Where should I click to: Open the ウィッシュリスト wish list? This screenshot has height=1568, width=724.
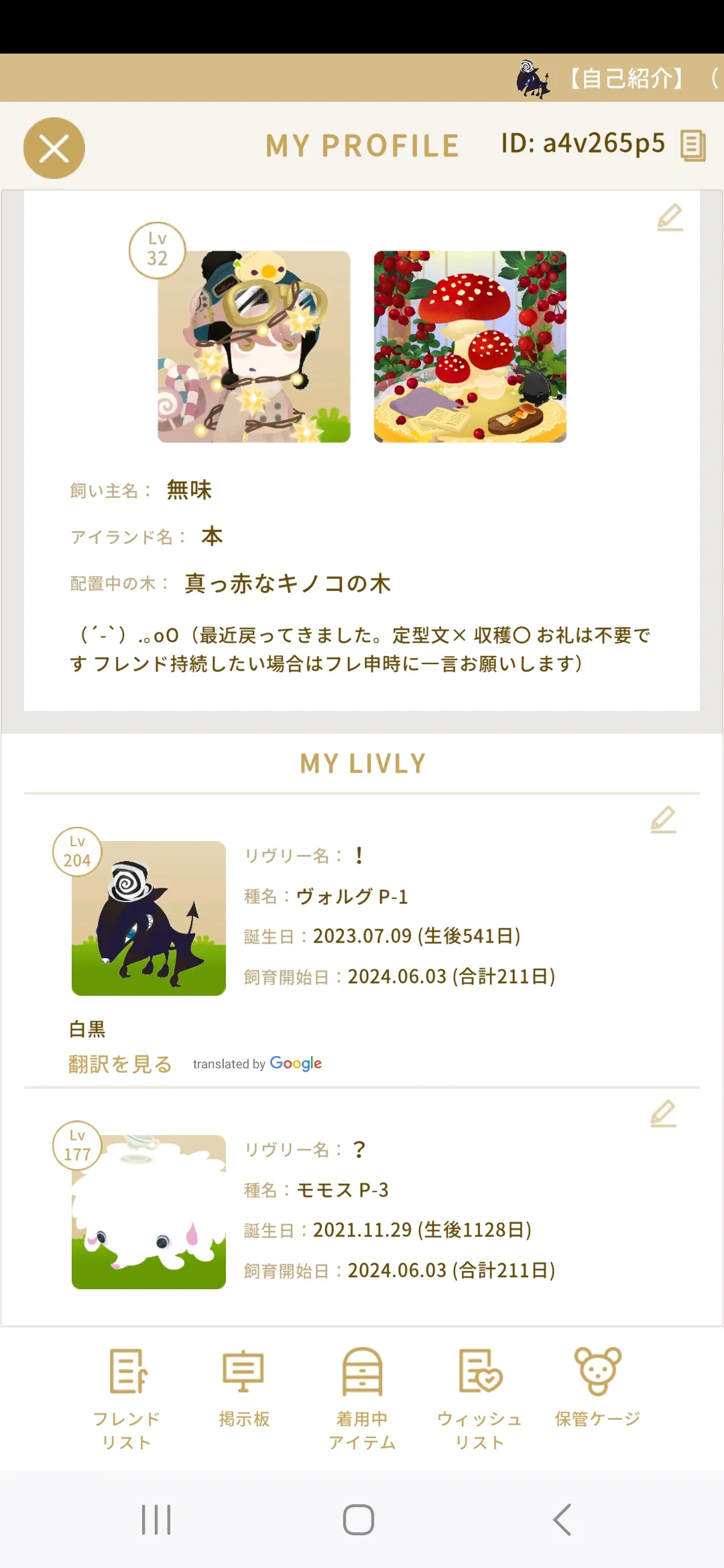[479, 1399]
